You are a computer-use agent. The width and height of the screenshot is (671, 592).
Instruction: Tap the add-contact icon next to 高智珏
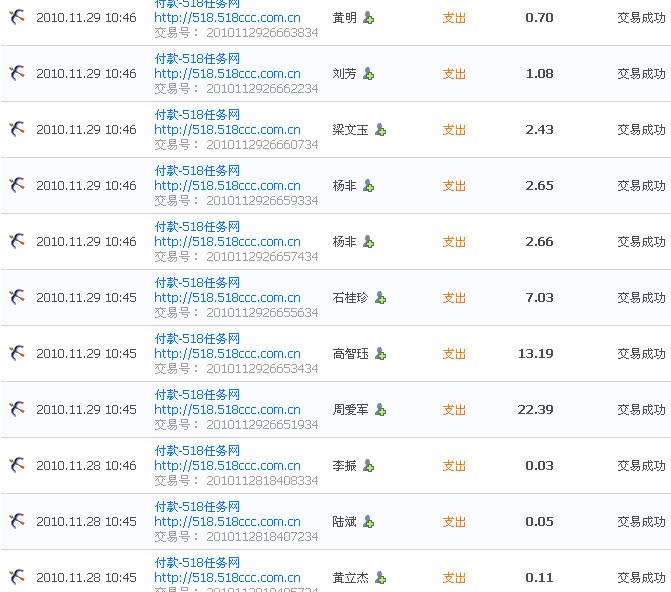pos(380,354)
